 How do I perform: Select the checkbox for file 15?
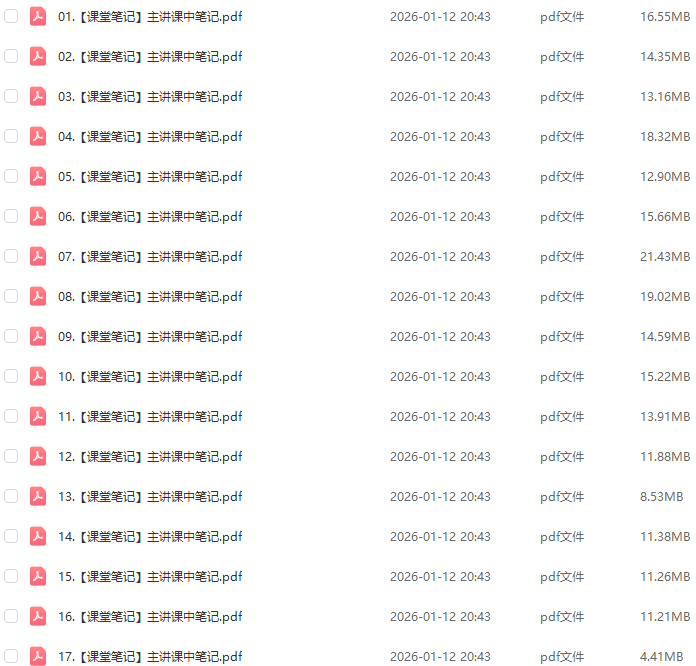11,577
